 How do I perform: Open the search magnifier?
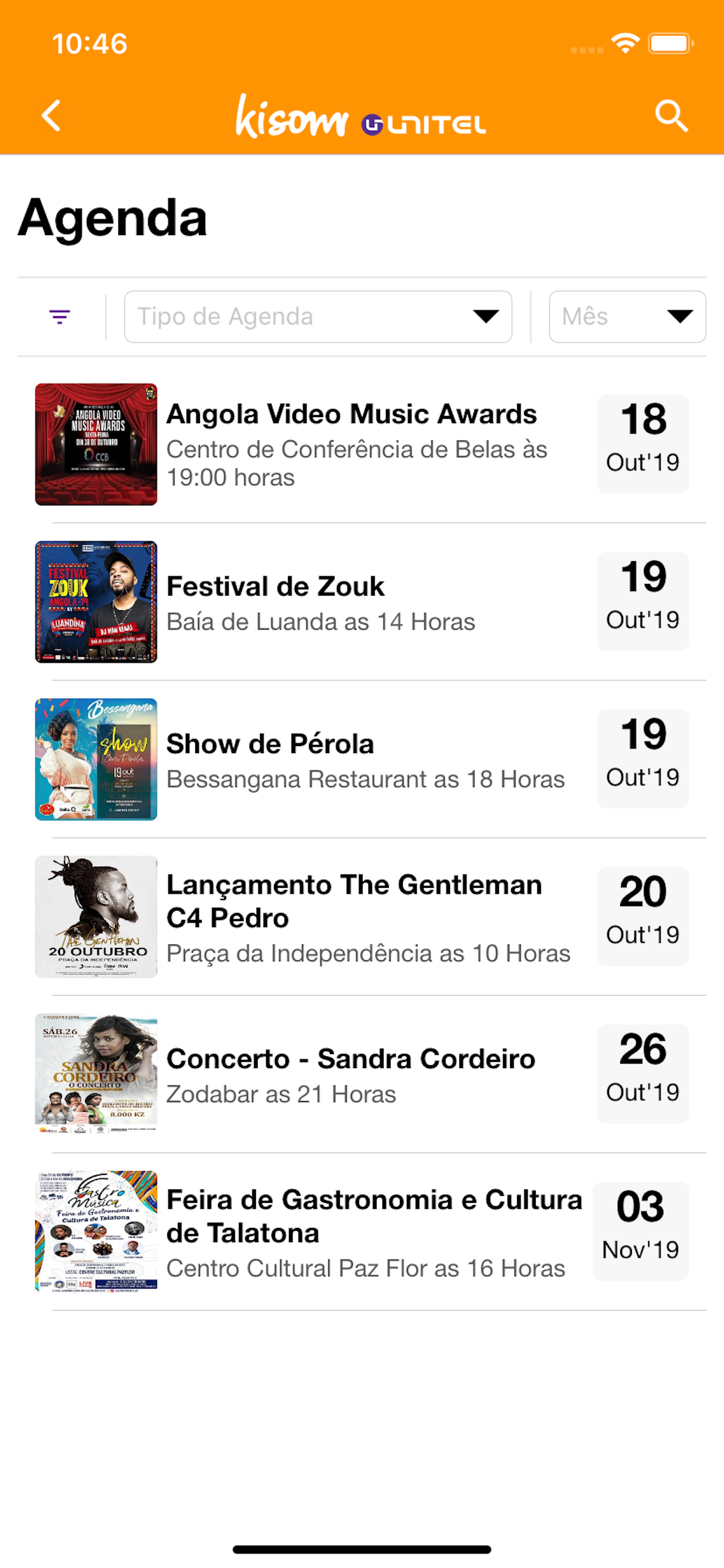671,116
